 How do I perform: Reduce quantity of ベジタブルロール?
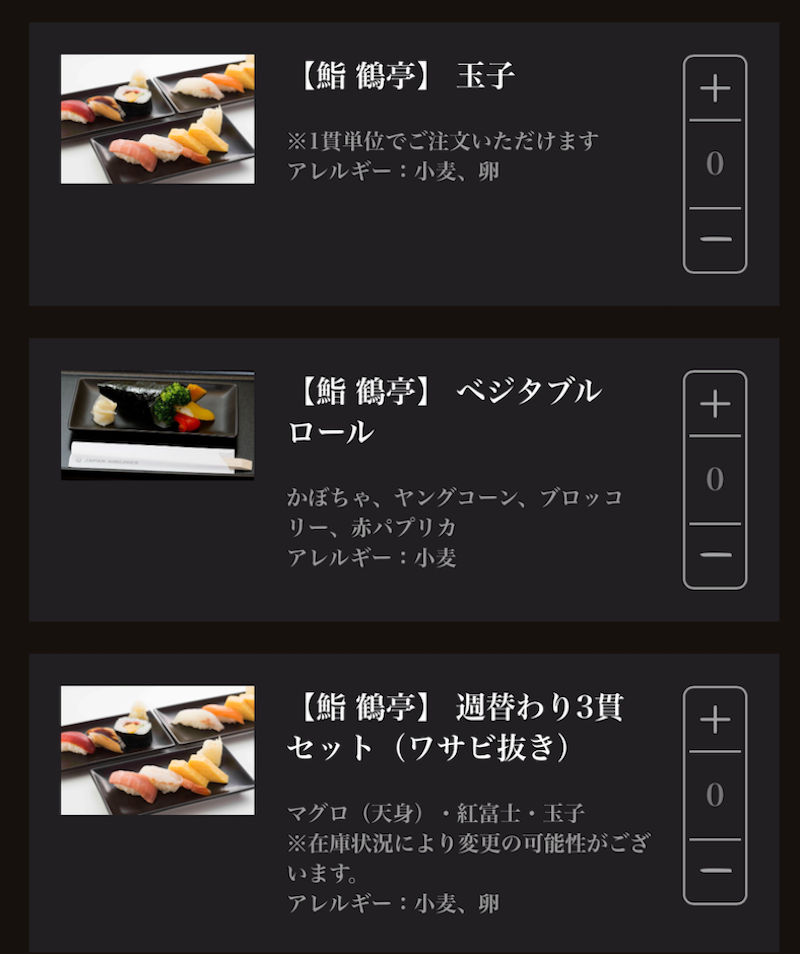tap(715, 556)
